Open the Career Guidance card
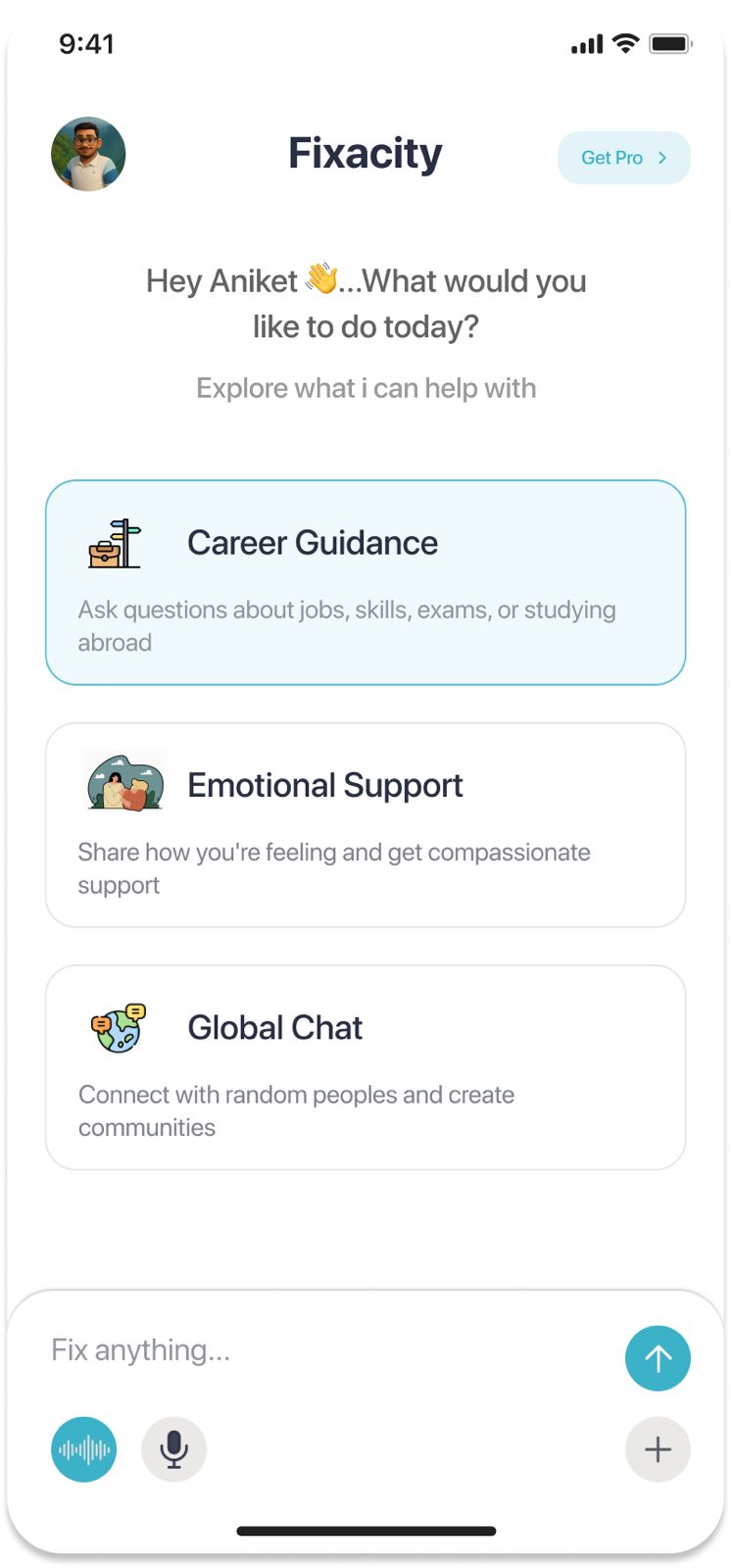Viewport: 731px width, 1568px height. coord(365,582)
